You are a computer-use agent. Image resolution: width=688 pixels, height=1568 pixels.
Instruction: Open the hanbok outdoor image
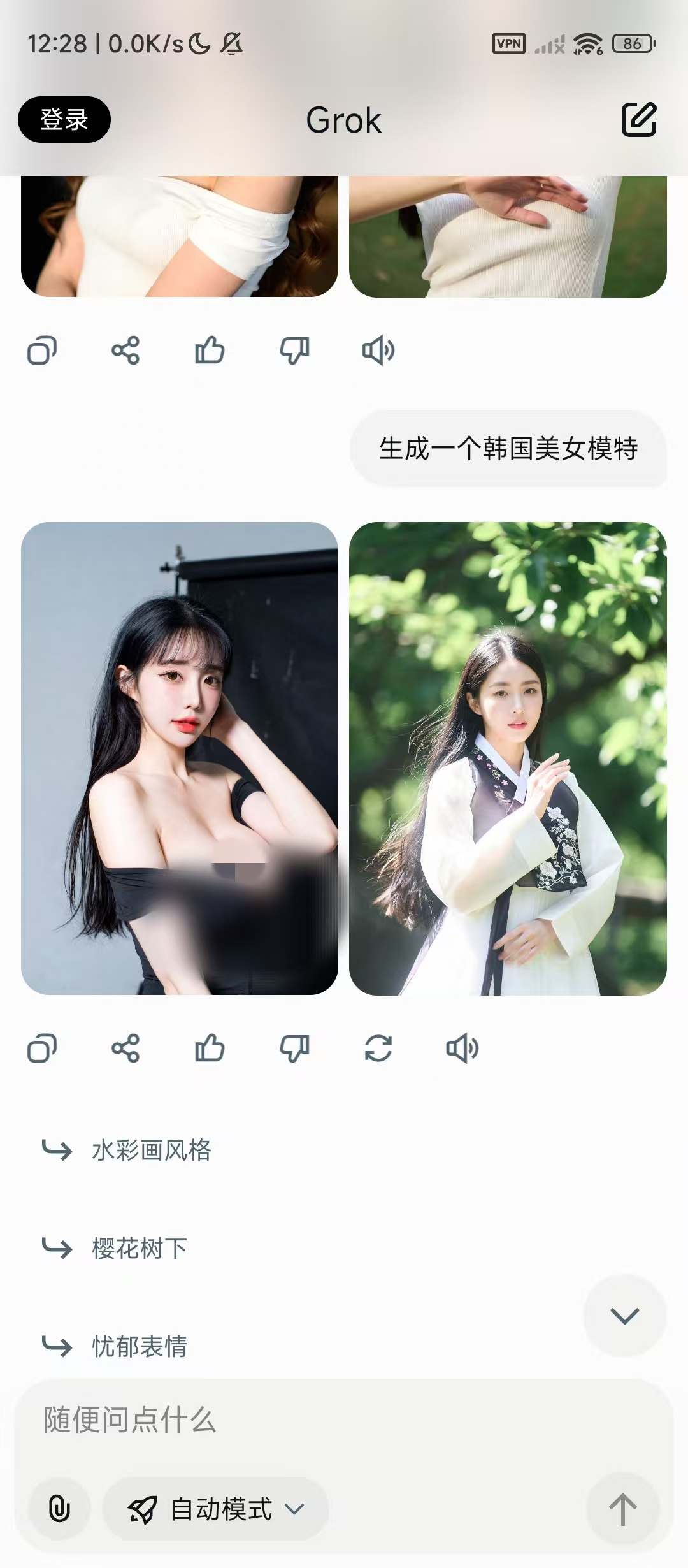tap(508, 759)
